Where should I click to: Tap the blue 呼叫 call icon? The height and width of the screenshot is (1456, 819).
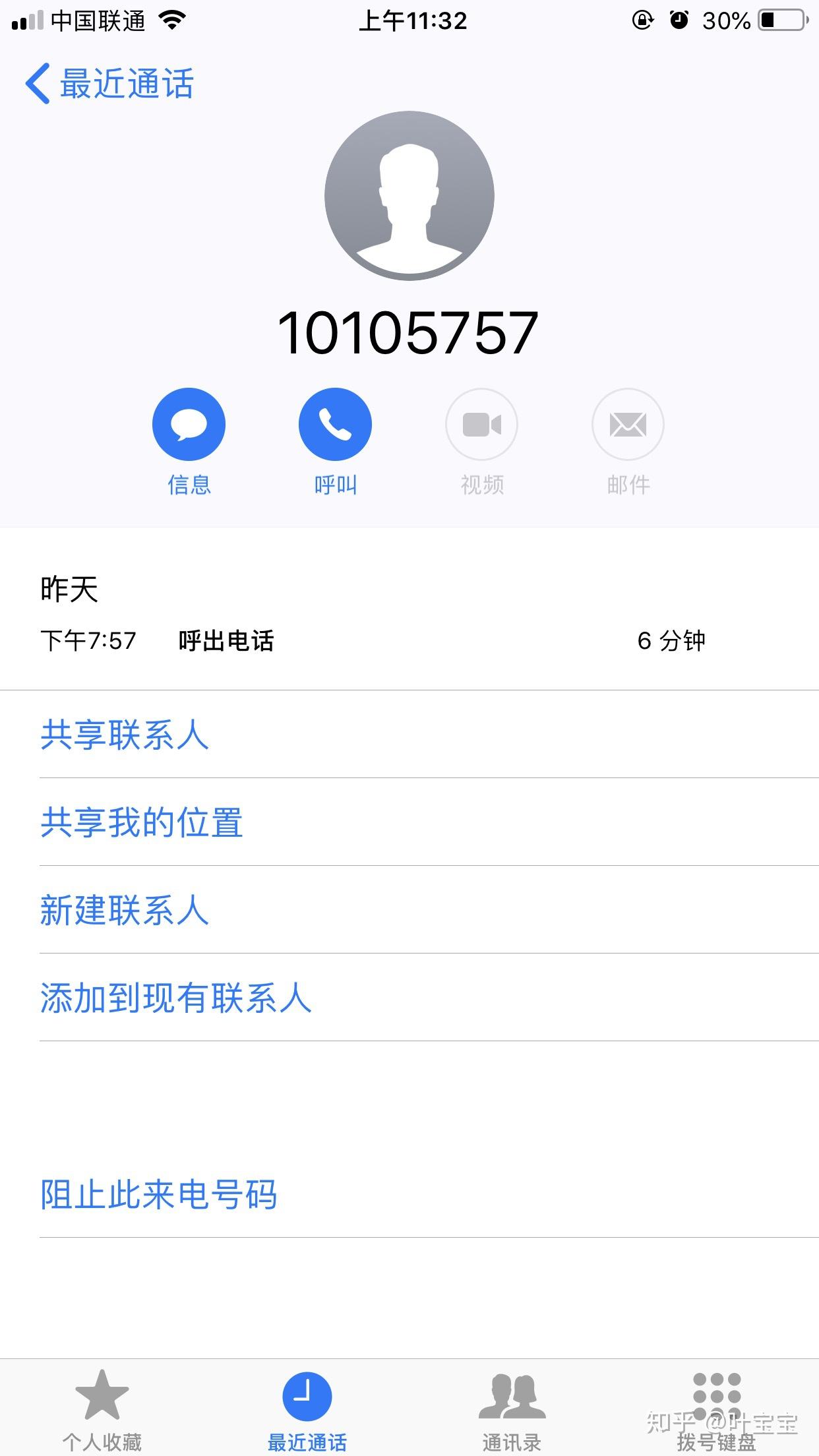tap(335, 424)
